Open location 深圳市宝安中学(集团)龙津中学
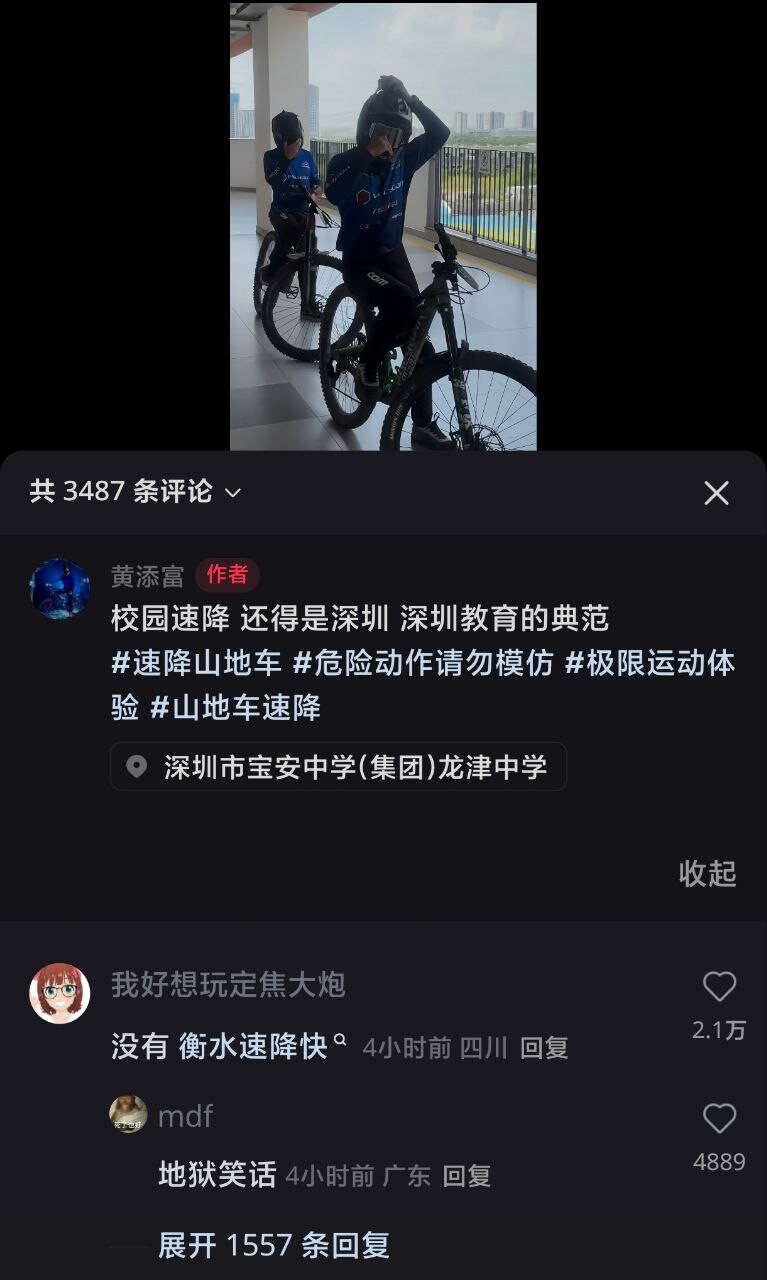Screen dimensions: 767x1280 point(338,767)
